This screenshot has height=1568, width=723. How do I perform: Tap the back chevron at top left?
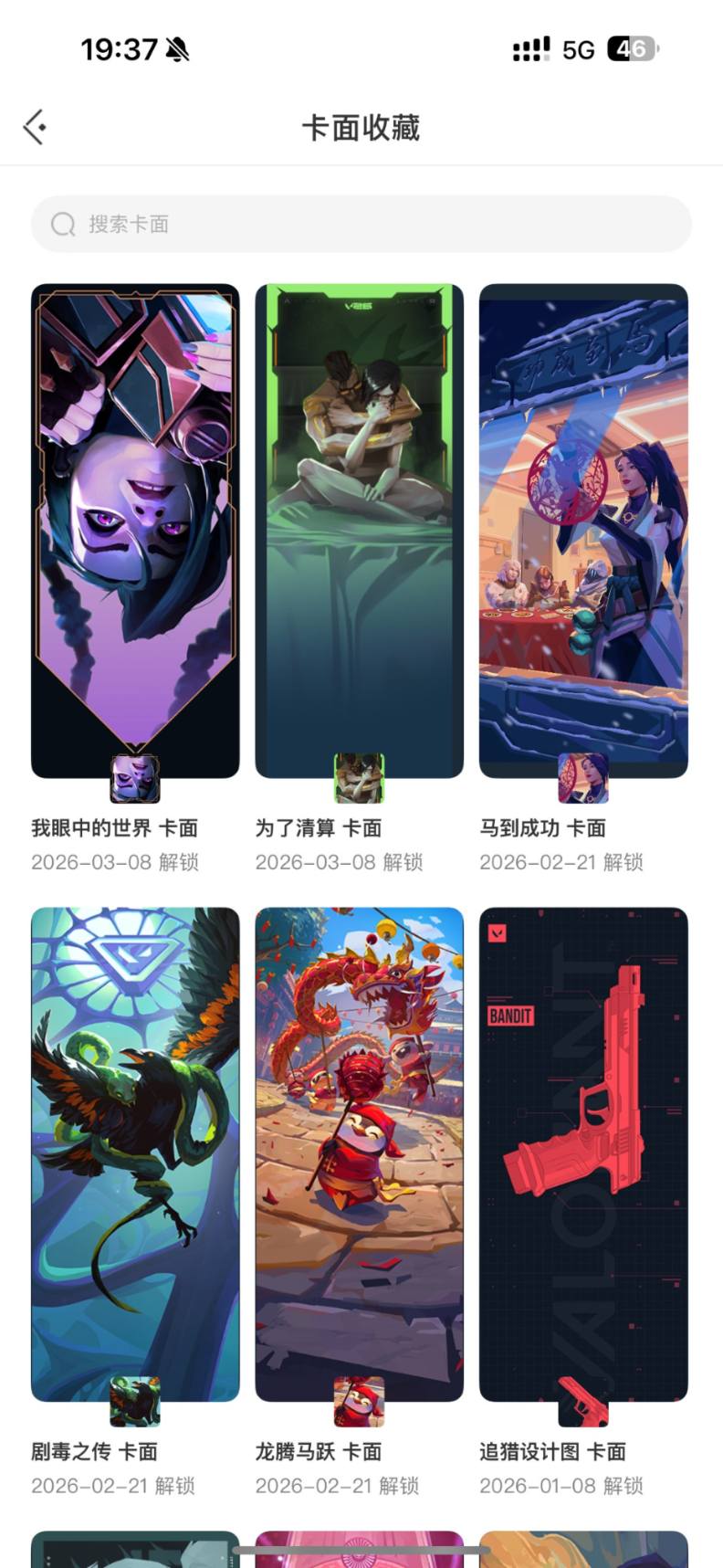click(34, 126)
